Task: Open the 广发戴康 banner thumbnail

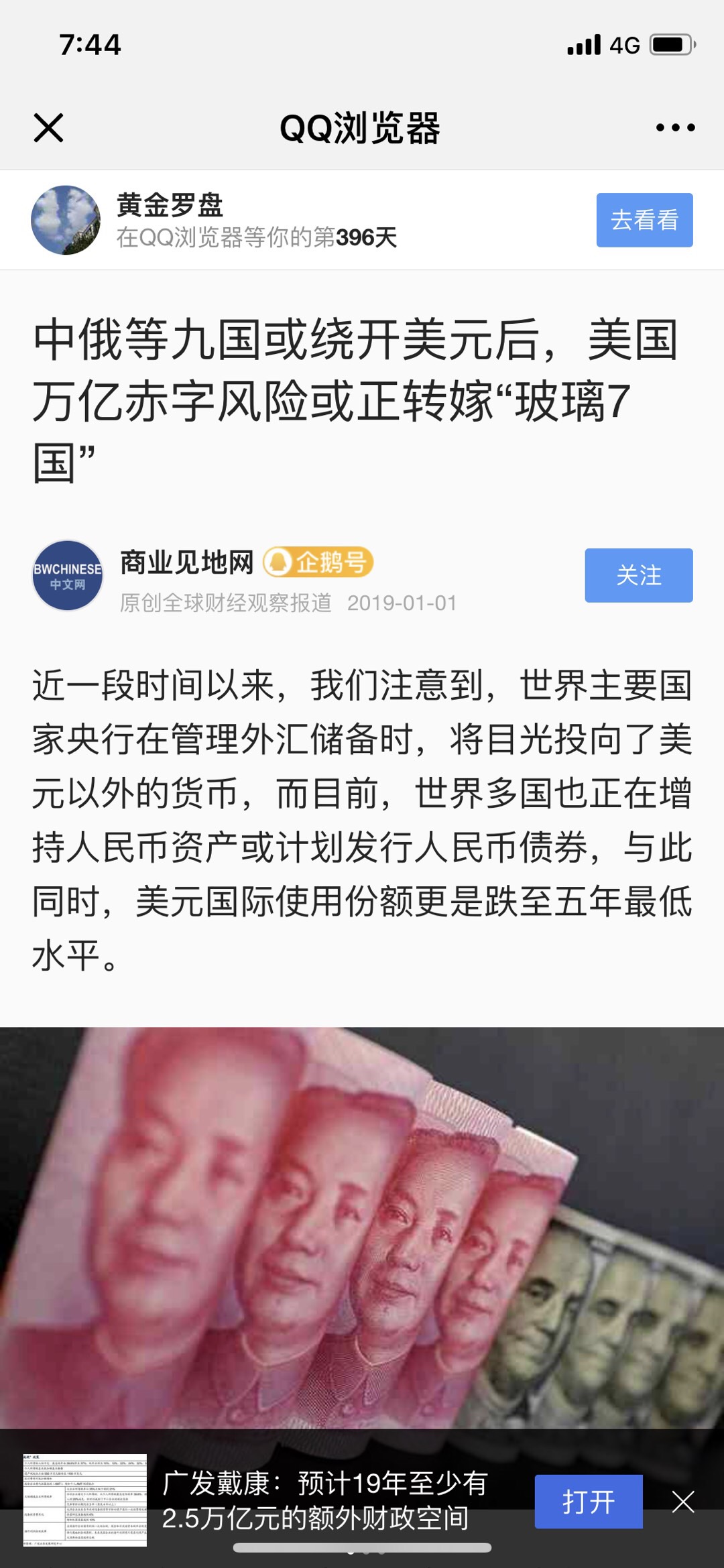Action: pyautogui.click(x=85, y=1500)
